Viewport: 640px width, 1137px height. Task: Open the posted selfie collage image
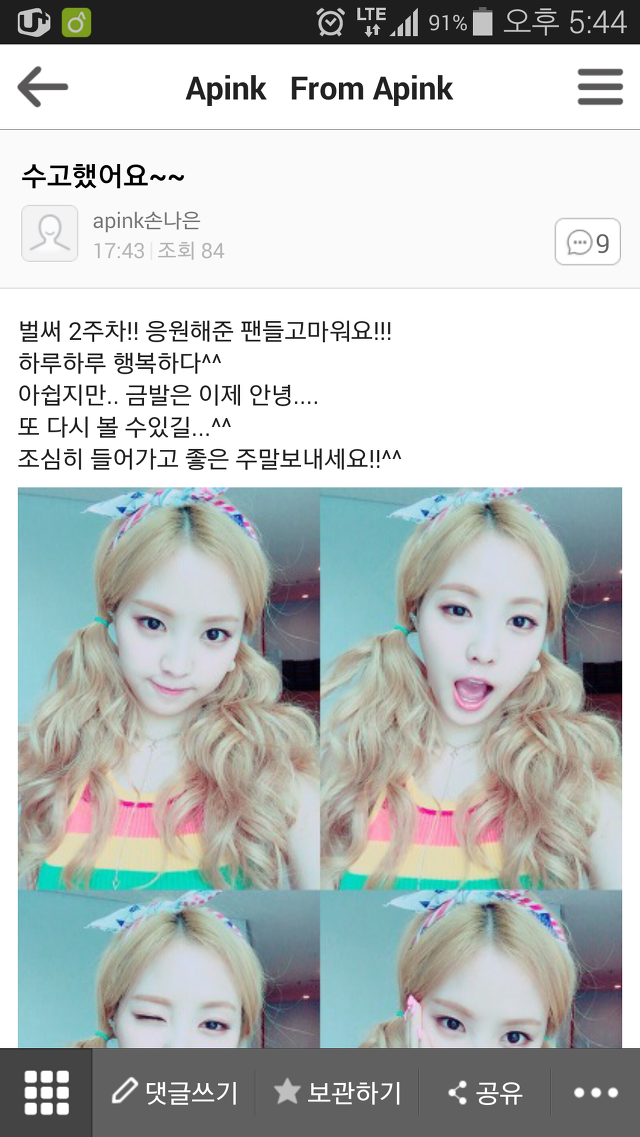click(320, 767)
